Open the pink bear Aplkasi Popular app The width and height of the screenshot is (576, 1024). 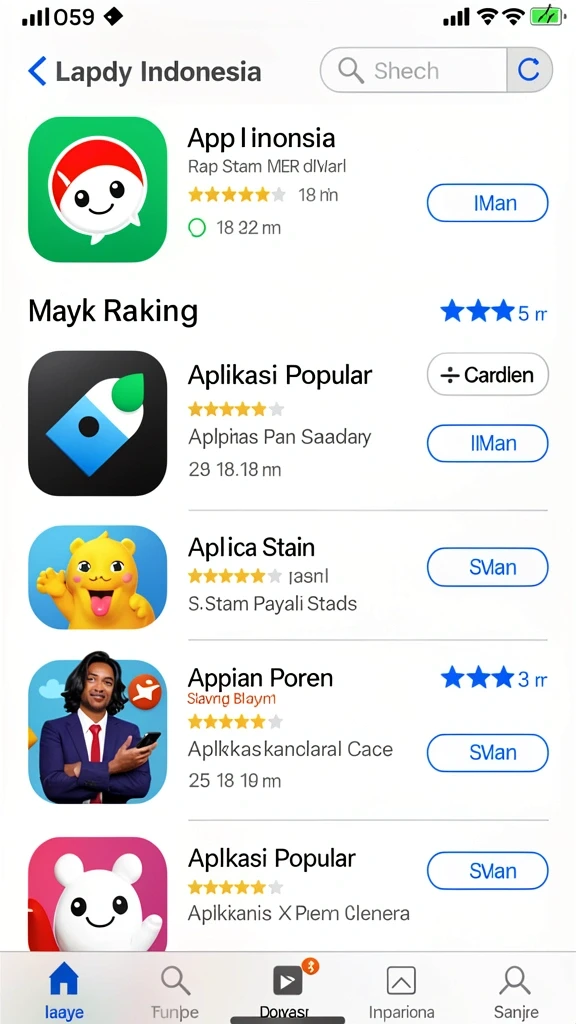98,895
